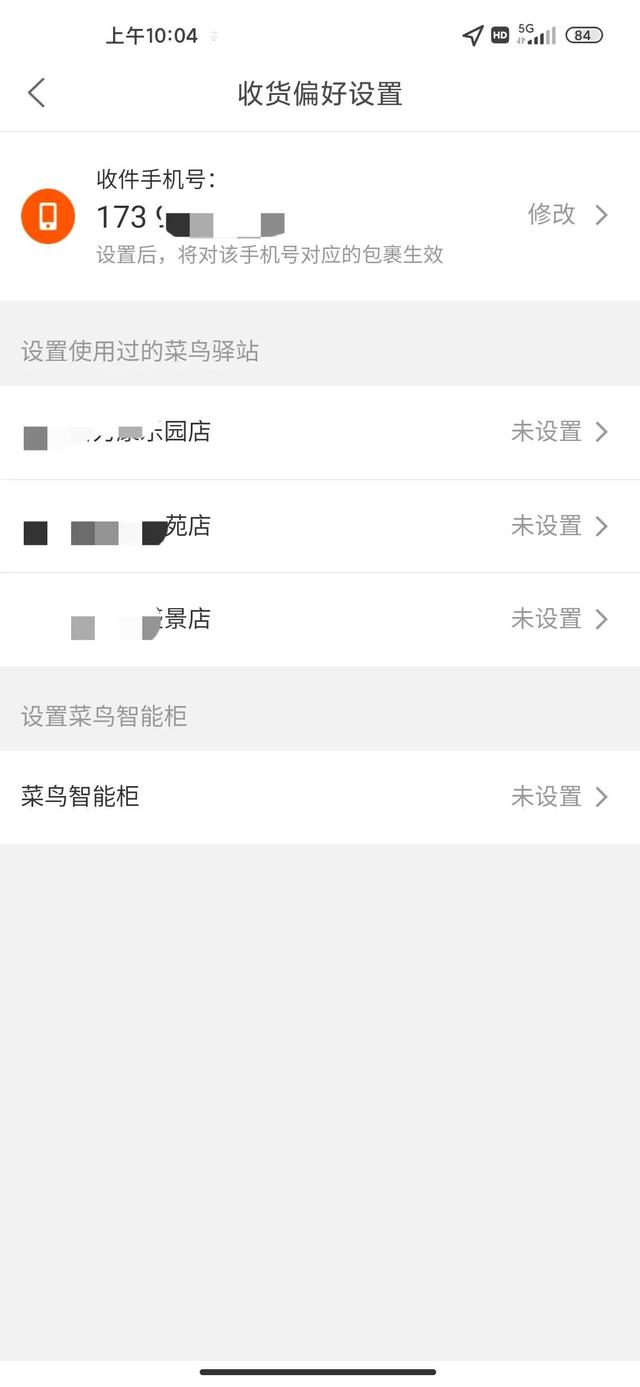Open the station row ending in 景店
Viewport: 640px width, 1387px height.
[x=320, y=620]
